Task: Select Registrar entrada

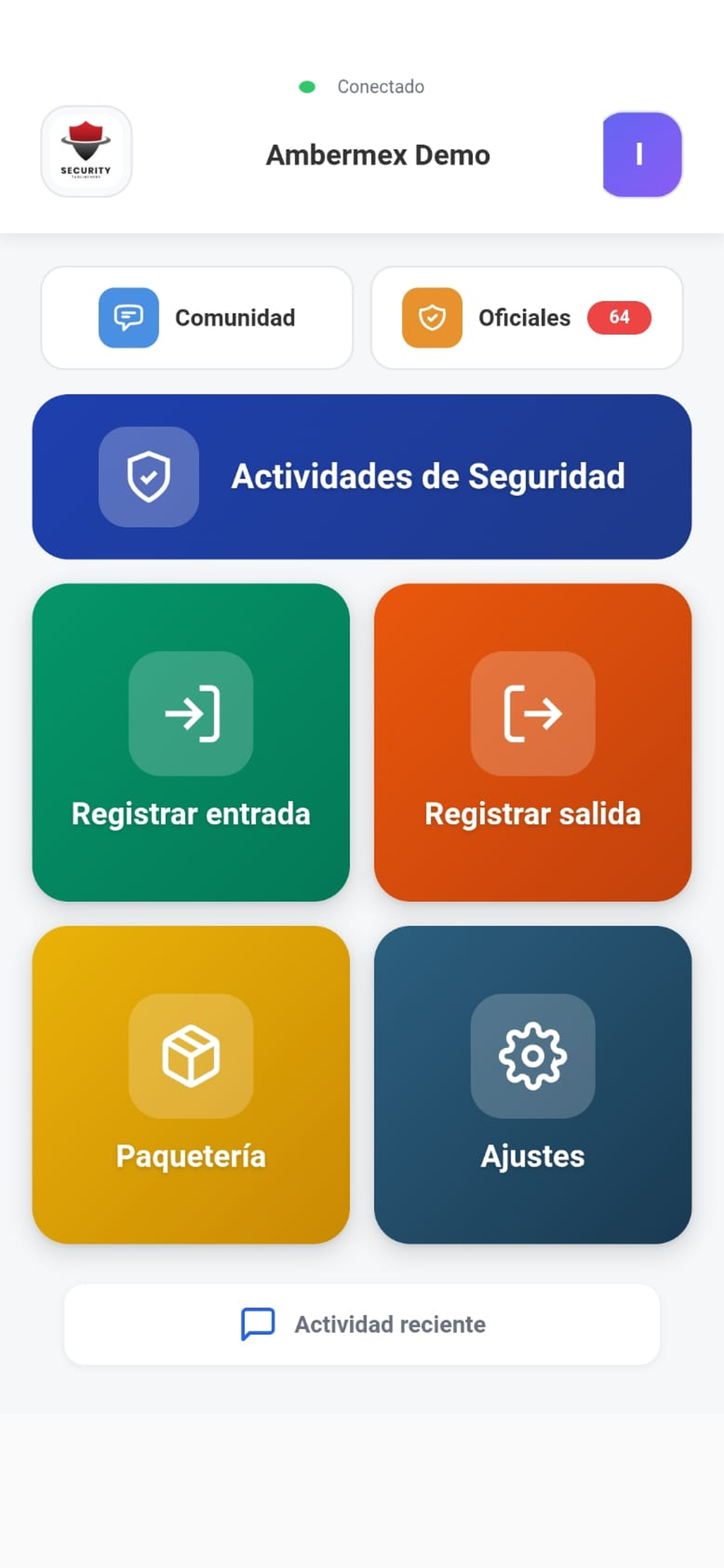Action: click(x=191, y=743)
